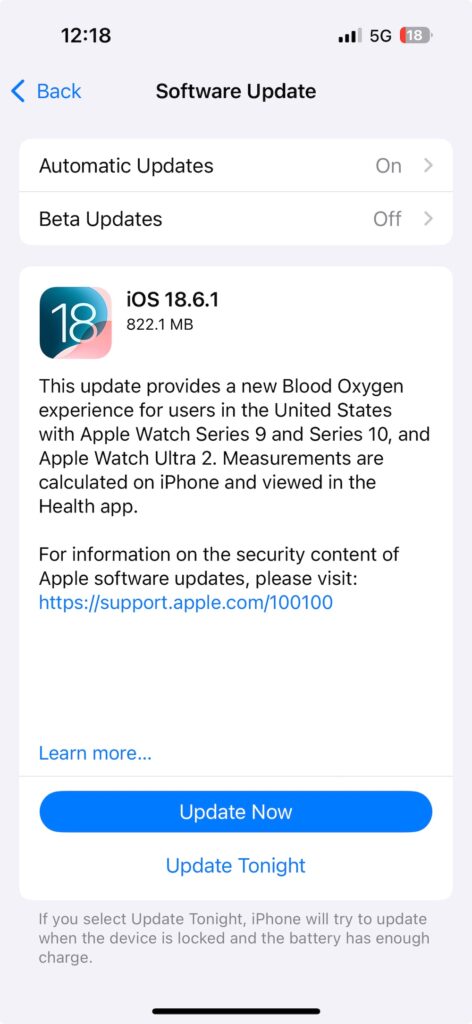Go back to the previous settings page

46,91
